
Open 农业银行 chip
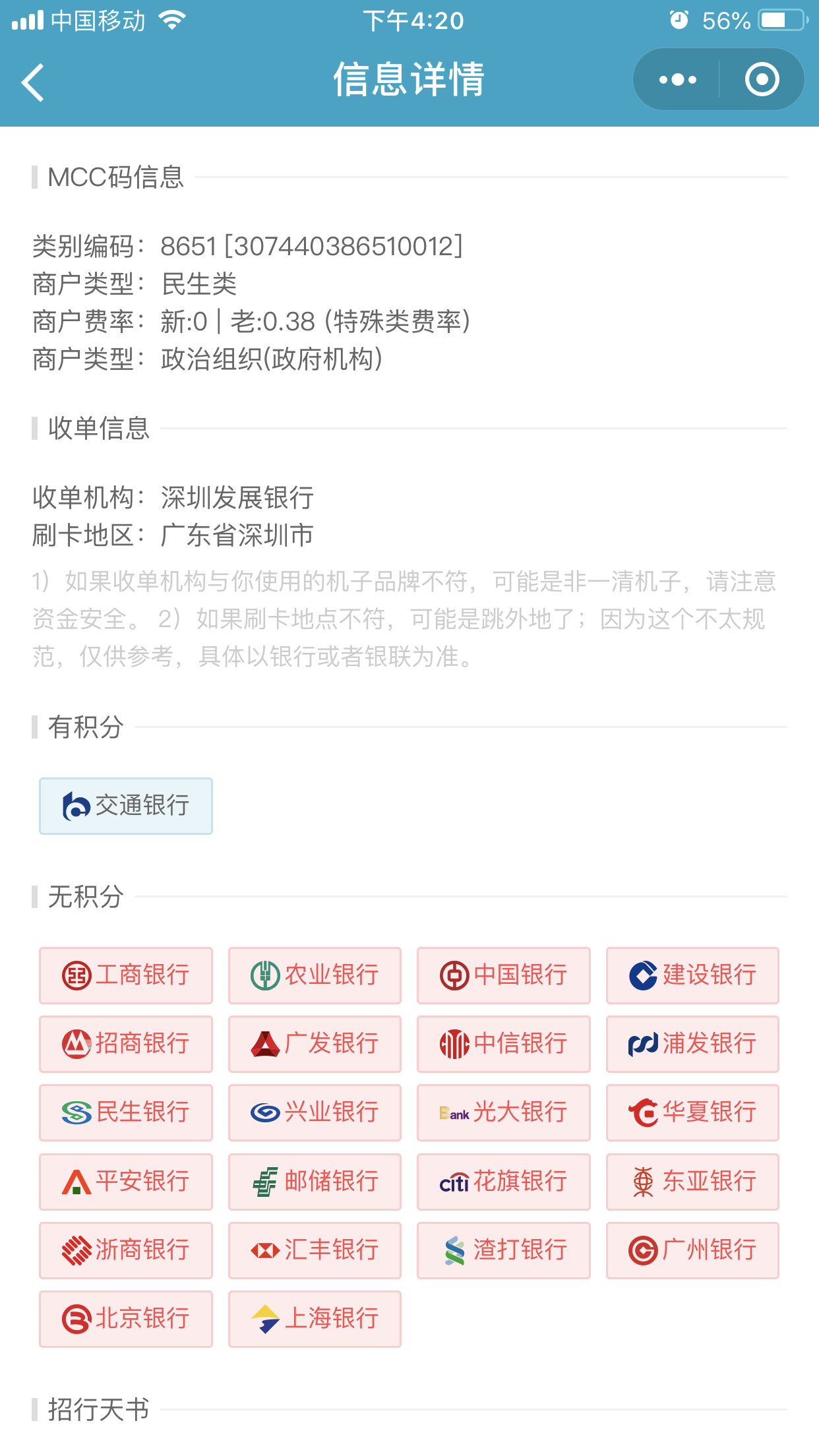click(315, 975)
